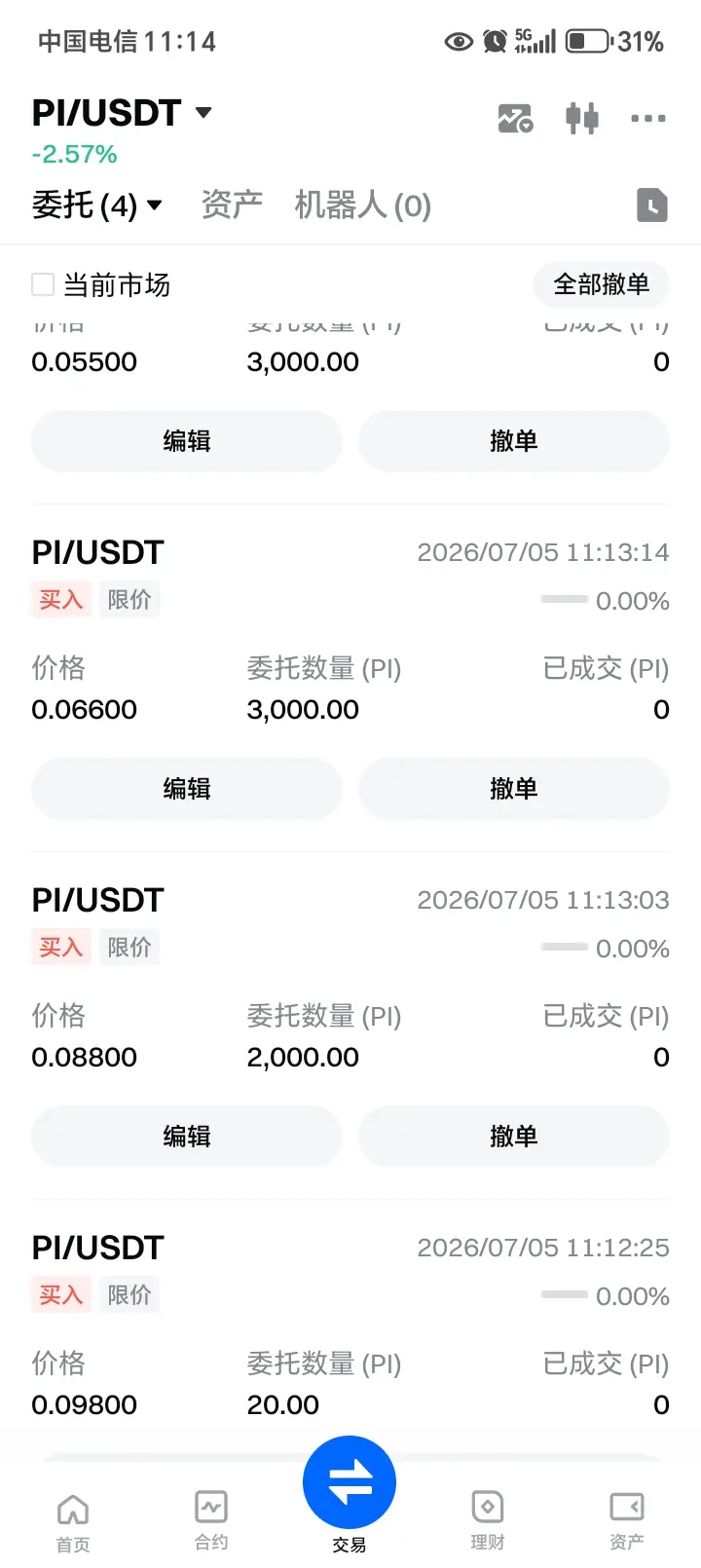Open the chart settings icon
The height and width of the screenshot is (1568, 701).
tap(515, 119)
